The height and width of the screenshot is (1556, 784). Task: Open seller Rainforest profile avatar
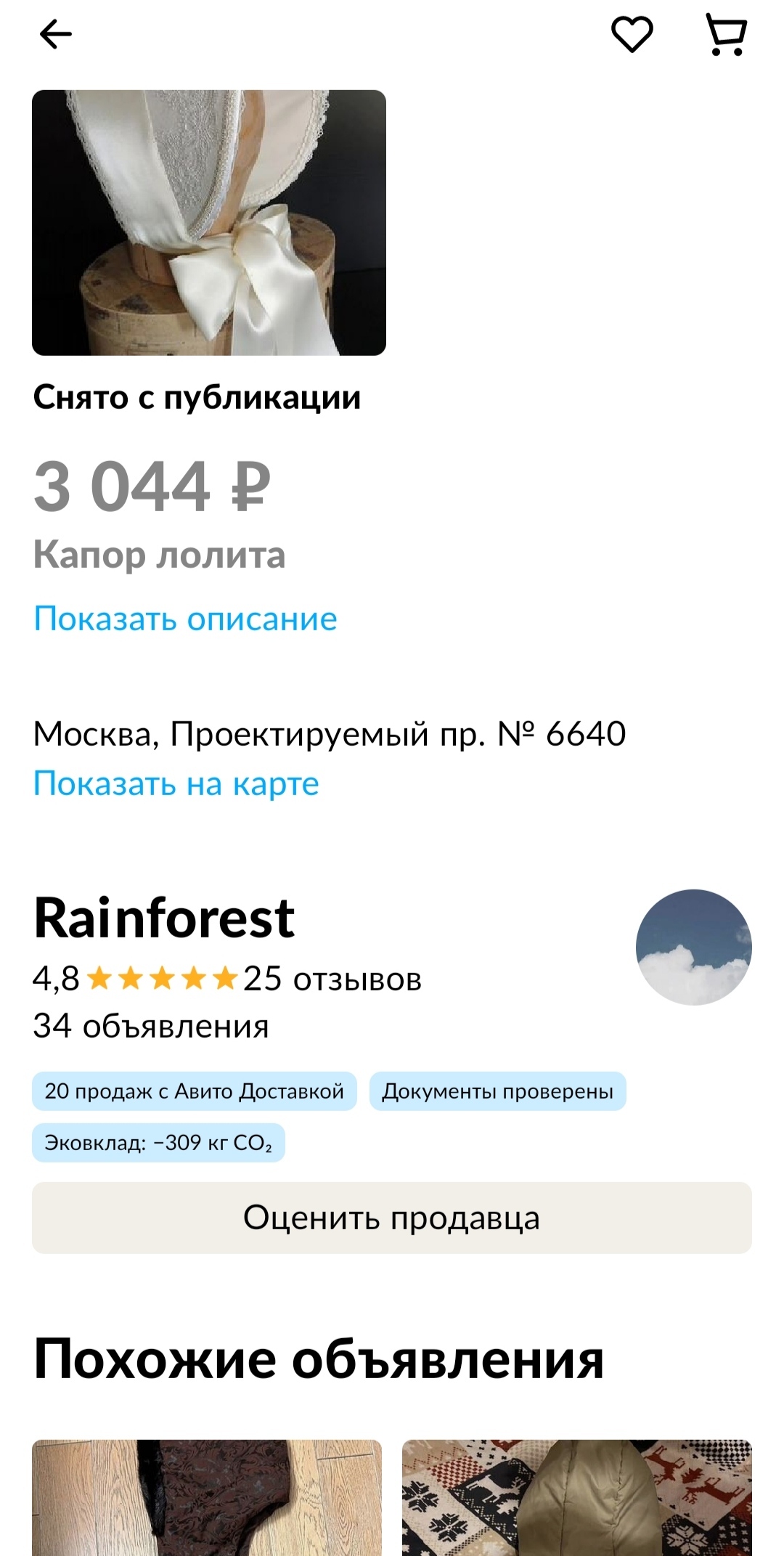[693, 947]
